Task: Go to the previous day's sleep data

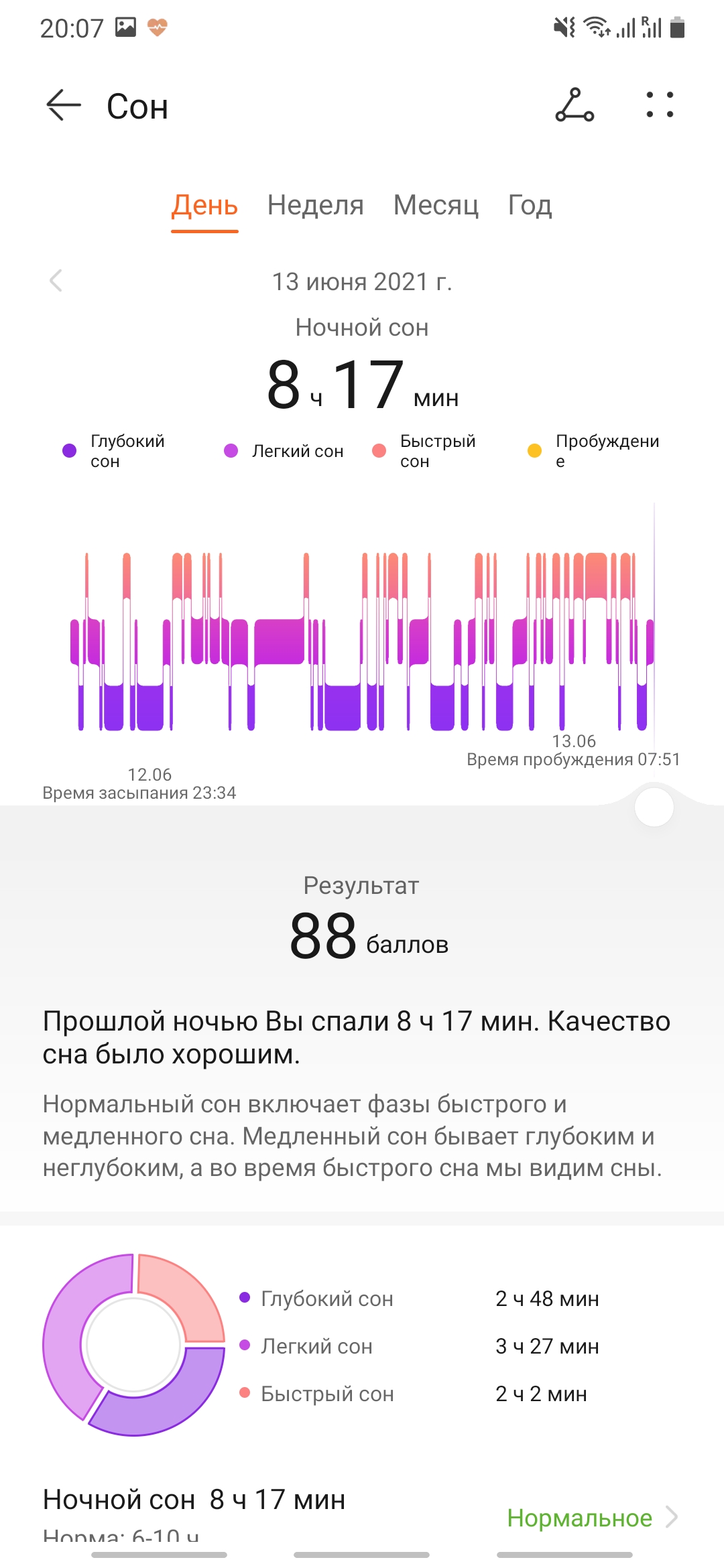Action: (x=56, y=281)
